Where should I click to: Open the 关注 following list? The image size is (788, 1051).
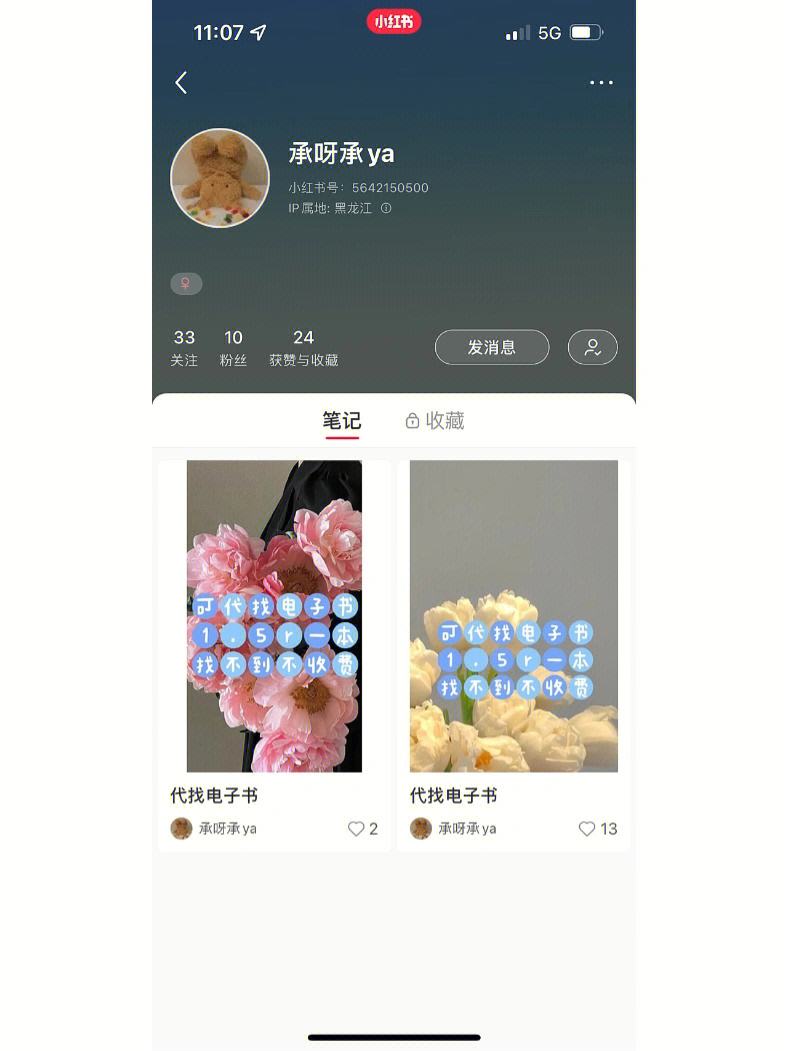184,347
